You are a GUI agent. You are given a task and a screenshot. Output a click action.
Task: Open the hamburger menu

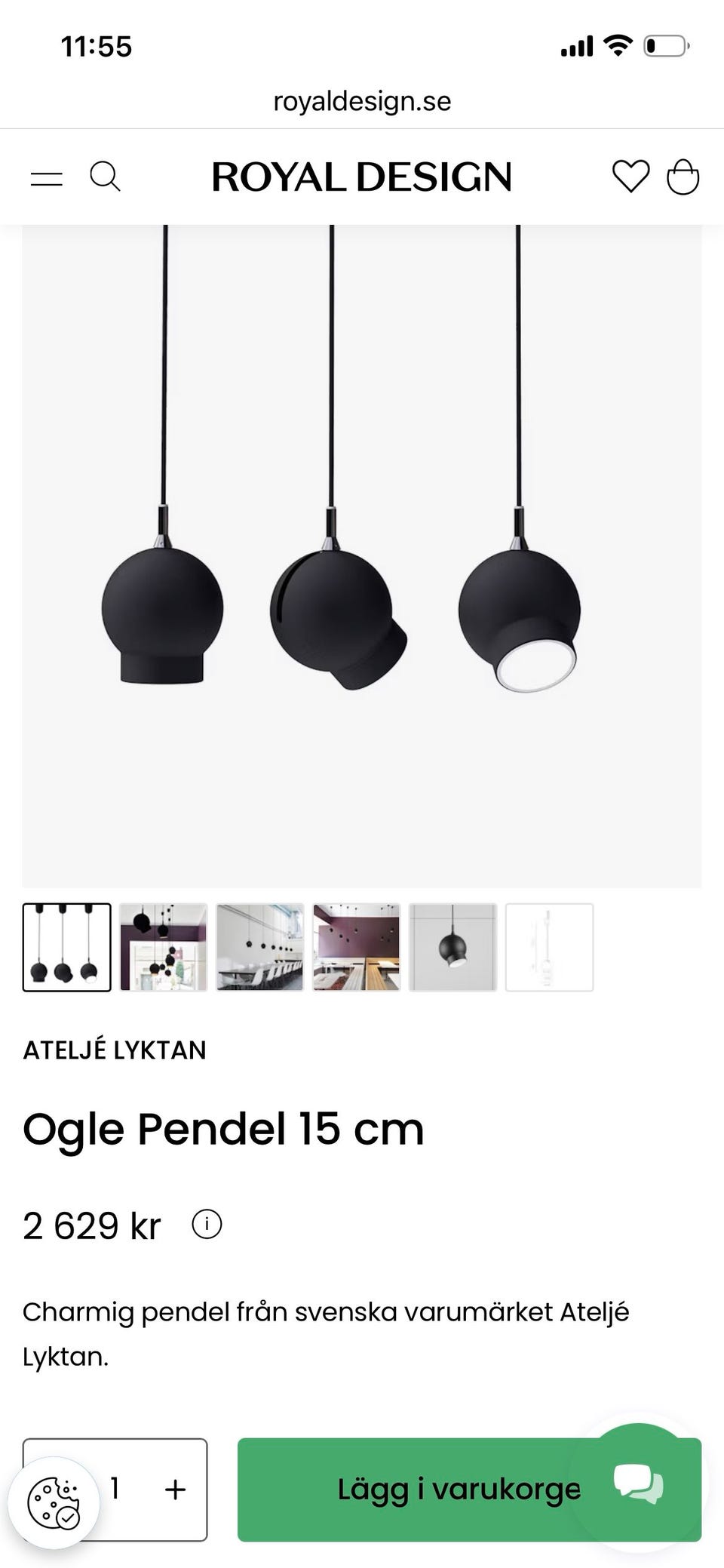(46, 179)
